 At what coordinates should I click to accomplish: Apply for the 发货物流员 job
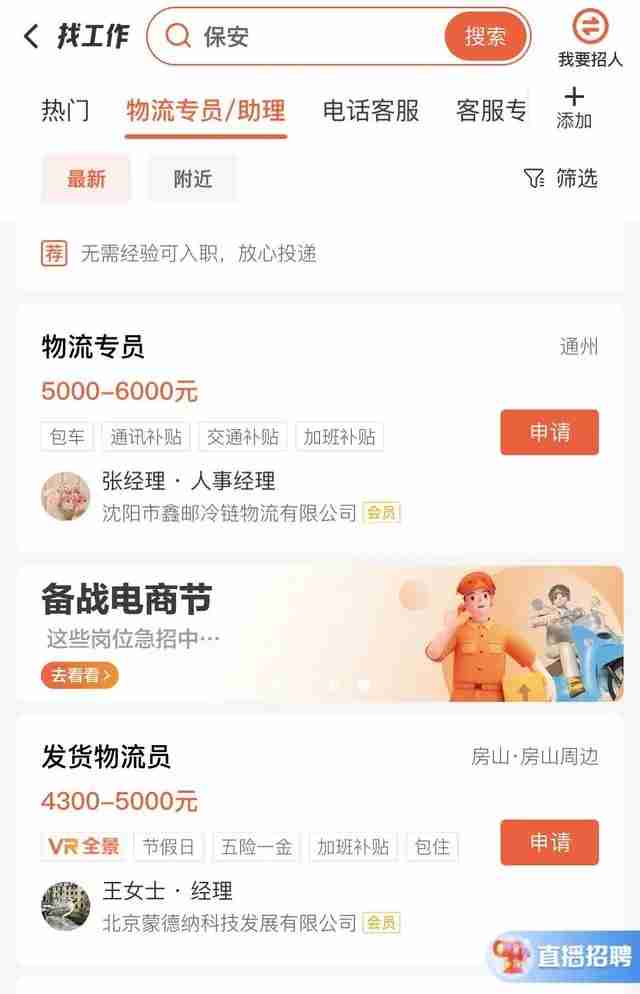click(549, 842)
